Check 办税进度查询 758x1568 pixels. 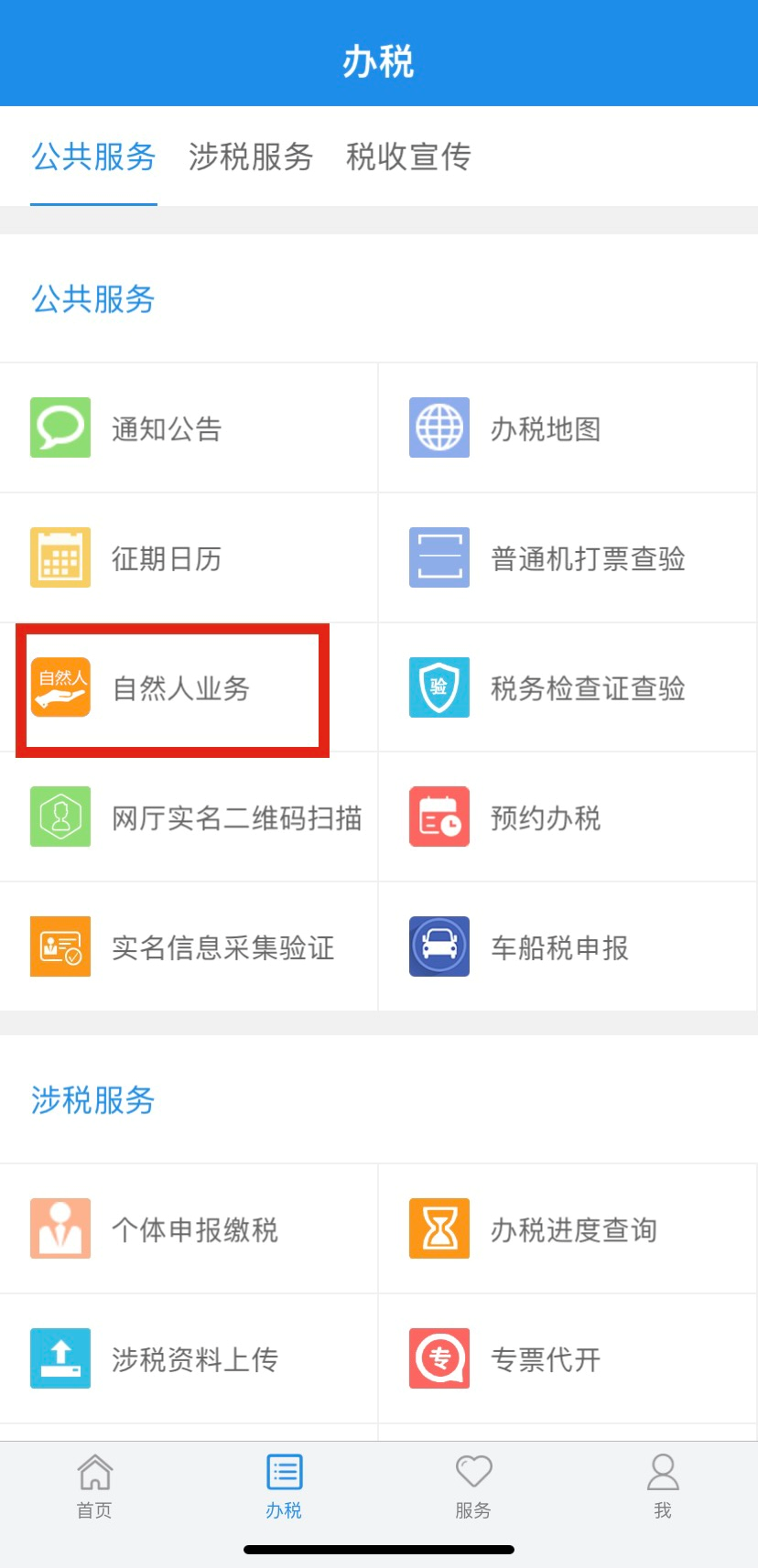click(x=568, y=1229)
